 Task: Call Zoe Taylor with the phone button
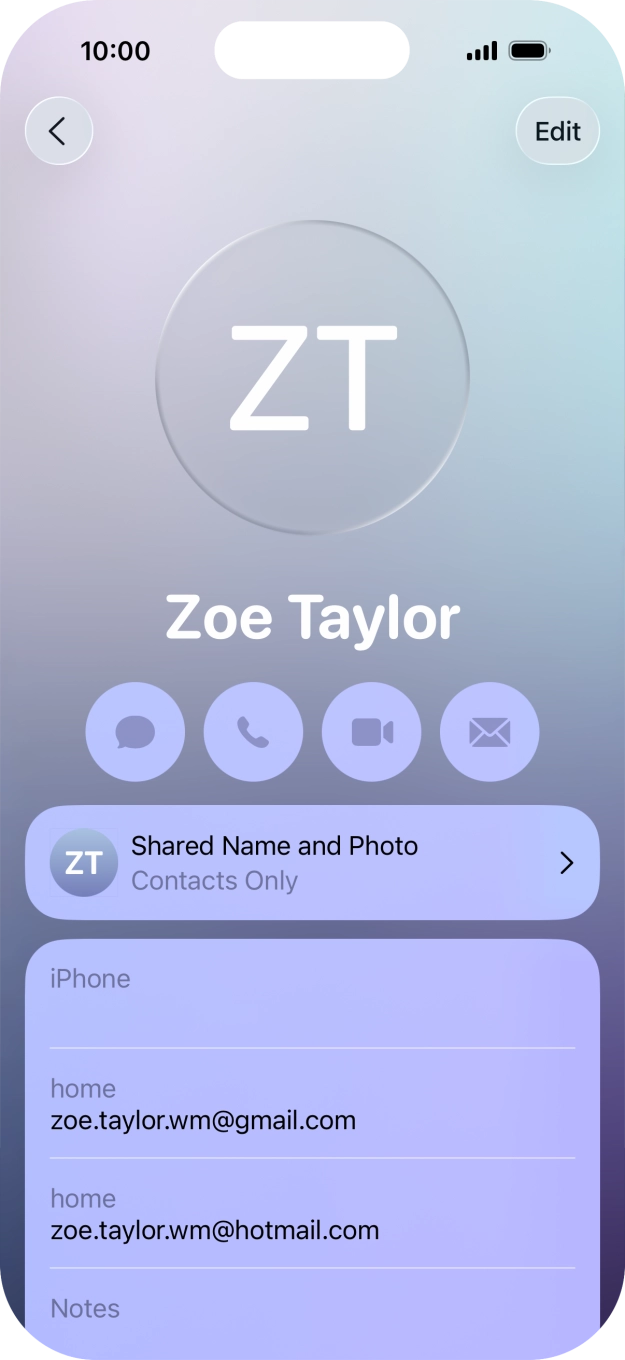253,733
